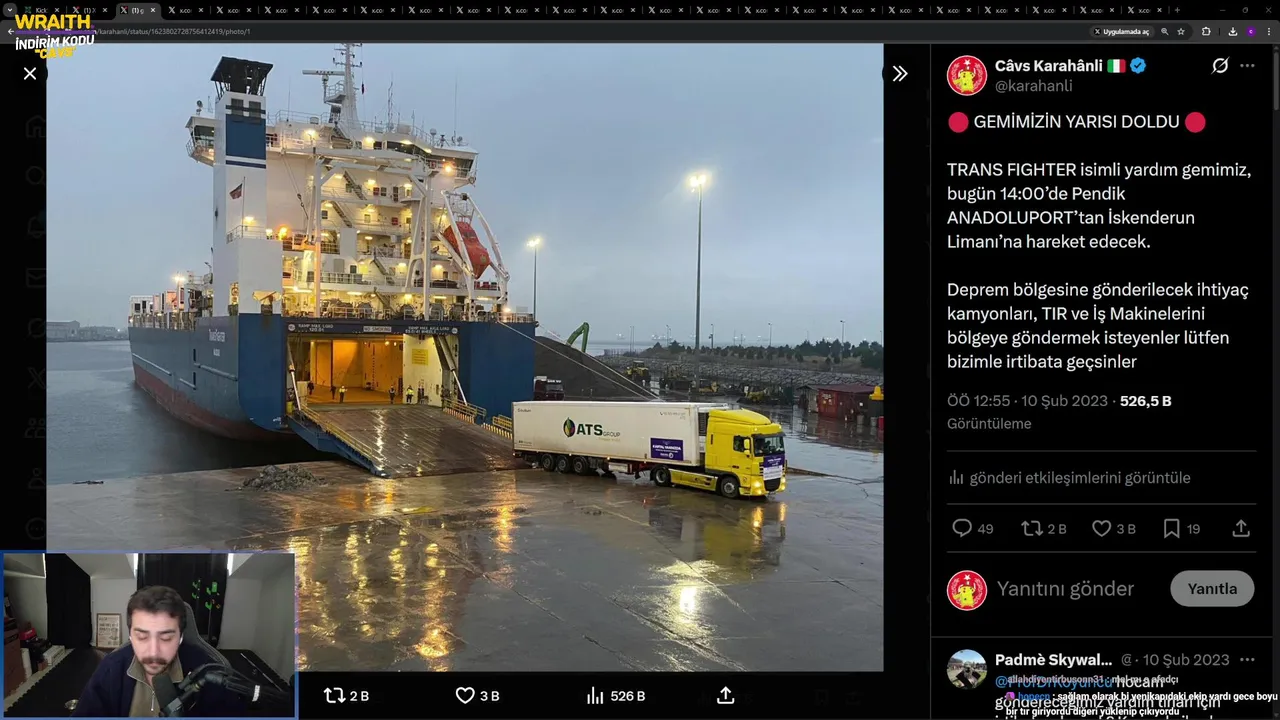Open view analytics (526 B) below photo
The height and width of the screenshot is (720, 1280).
pyautogui.click(x=596, y=695)
